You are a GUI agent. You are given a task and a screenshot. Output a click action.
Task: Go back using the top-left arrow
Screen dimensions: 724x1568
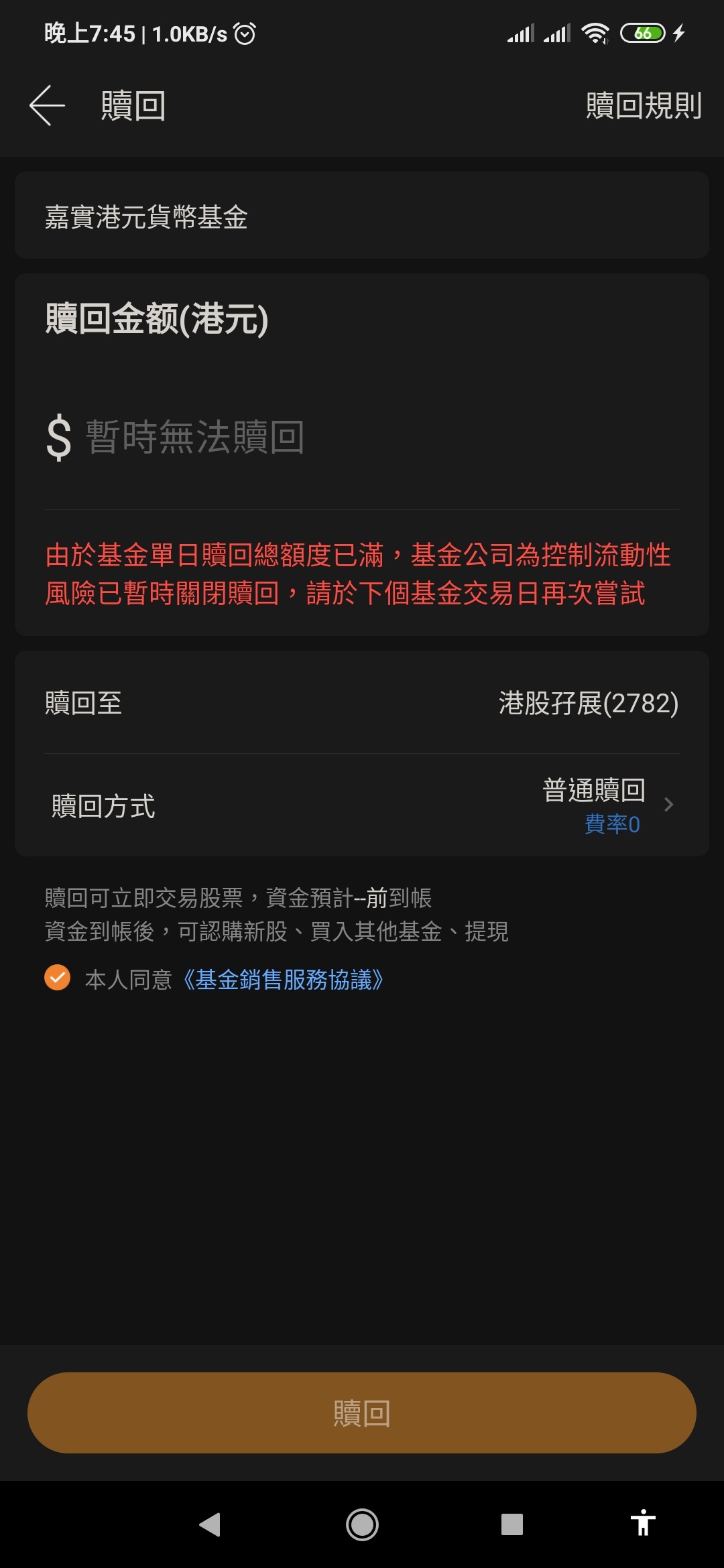(x=47, y=105)
